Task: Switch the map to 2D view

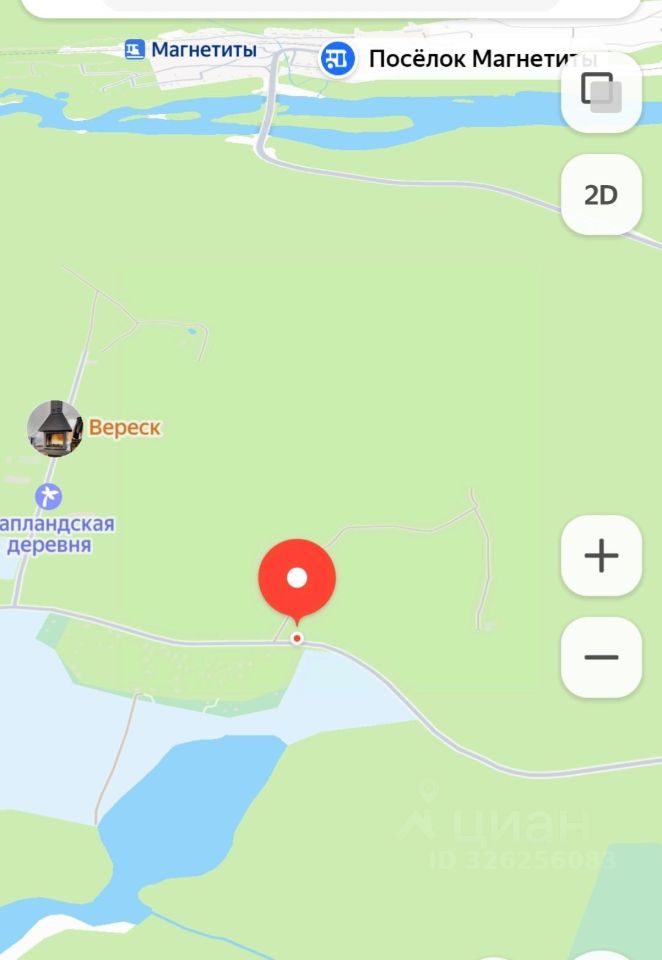Action: [601, 195]
